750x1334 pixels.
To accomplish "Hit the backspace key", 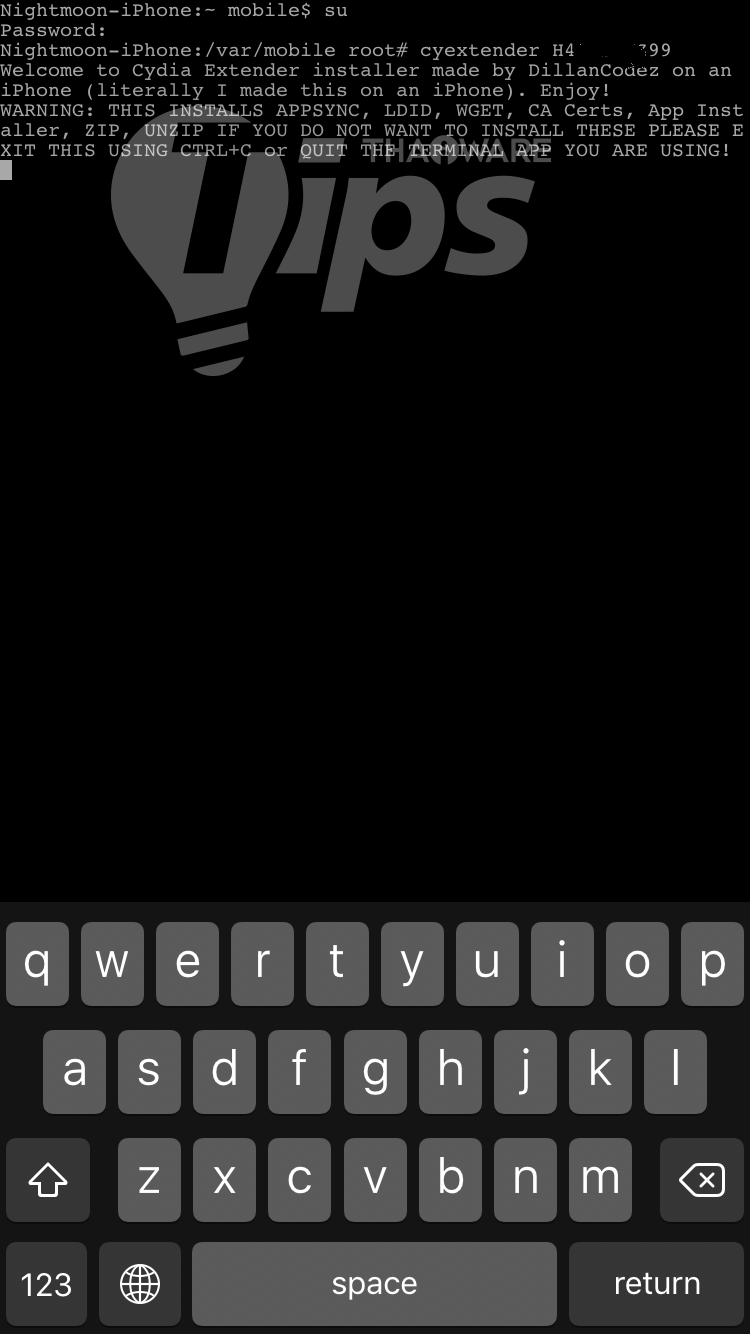I will coord(702,1180).
